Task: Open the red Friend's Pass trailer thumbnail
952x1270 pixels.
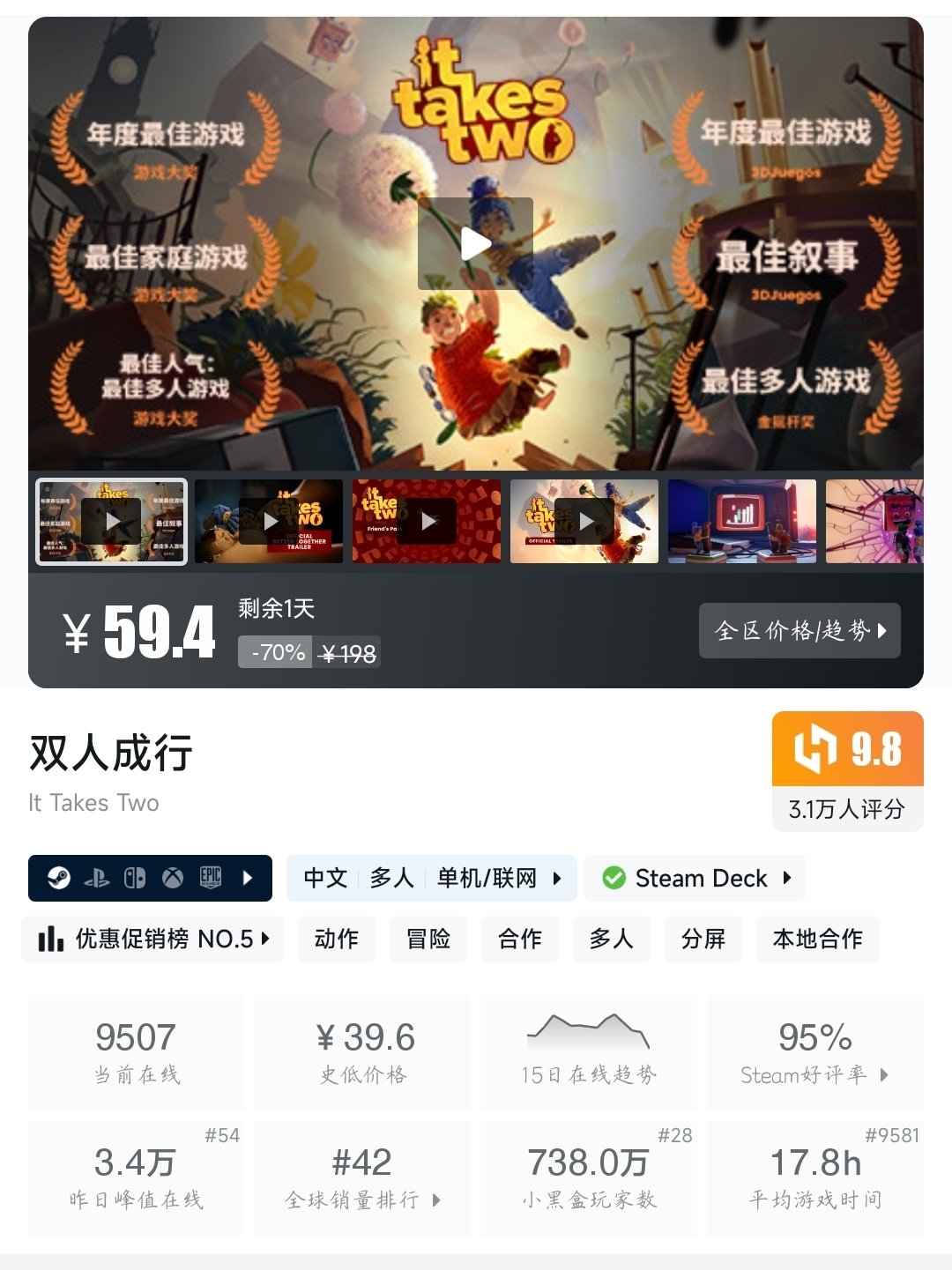Action: point(427,521)
